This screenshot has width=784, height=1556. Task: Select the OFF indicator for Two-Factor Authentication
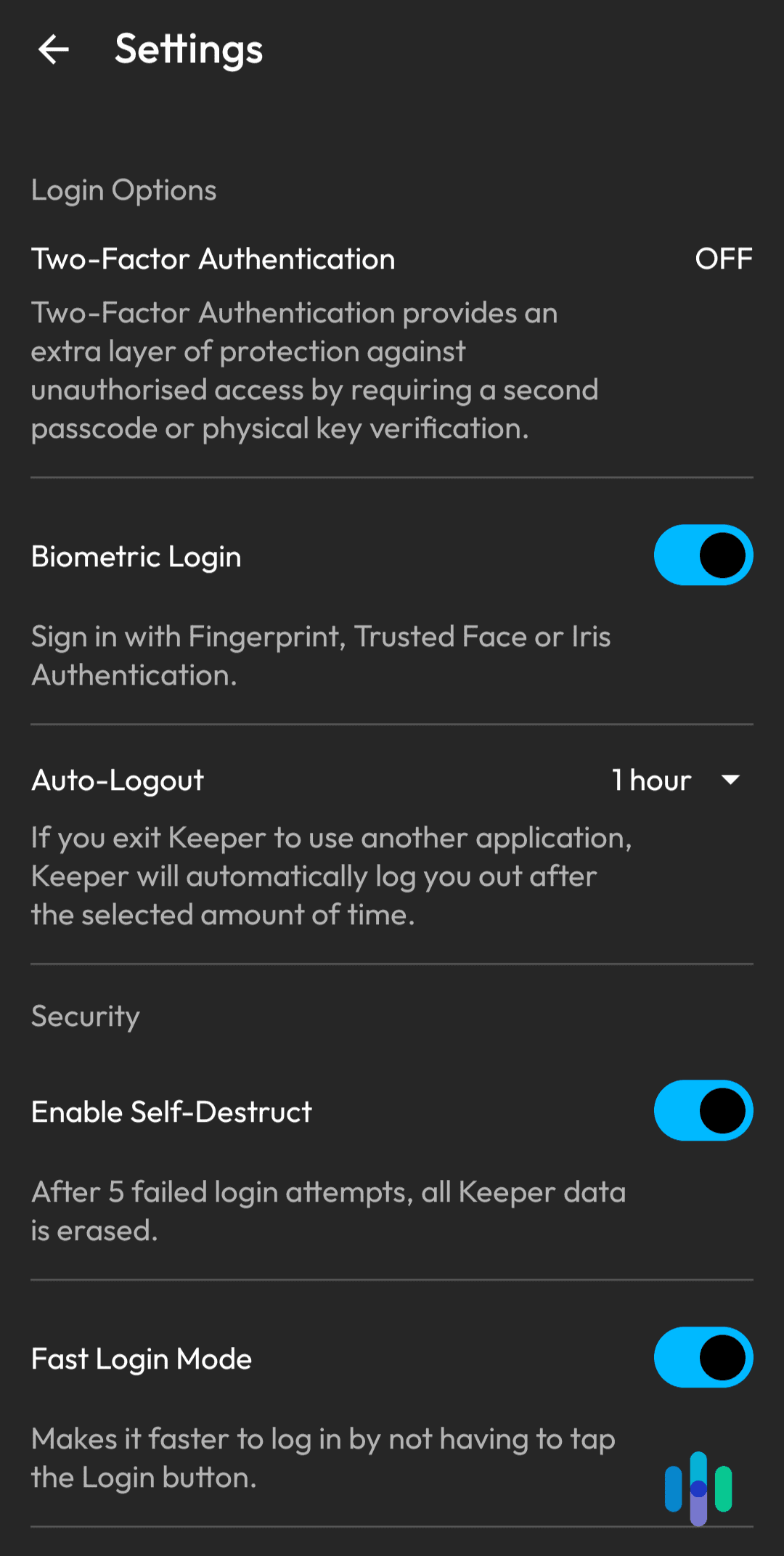click(x=724, y=258)
